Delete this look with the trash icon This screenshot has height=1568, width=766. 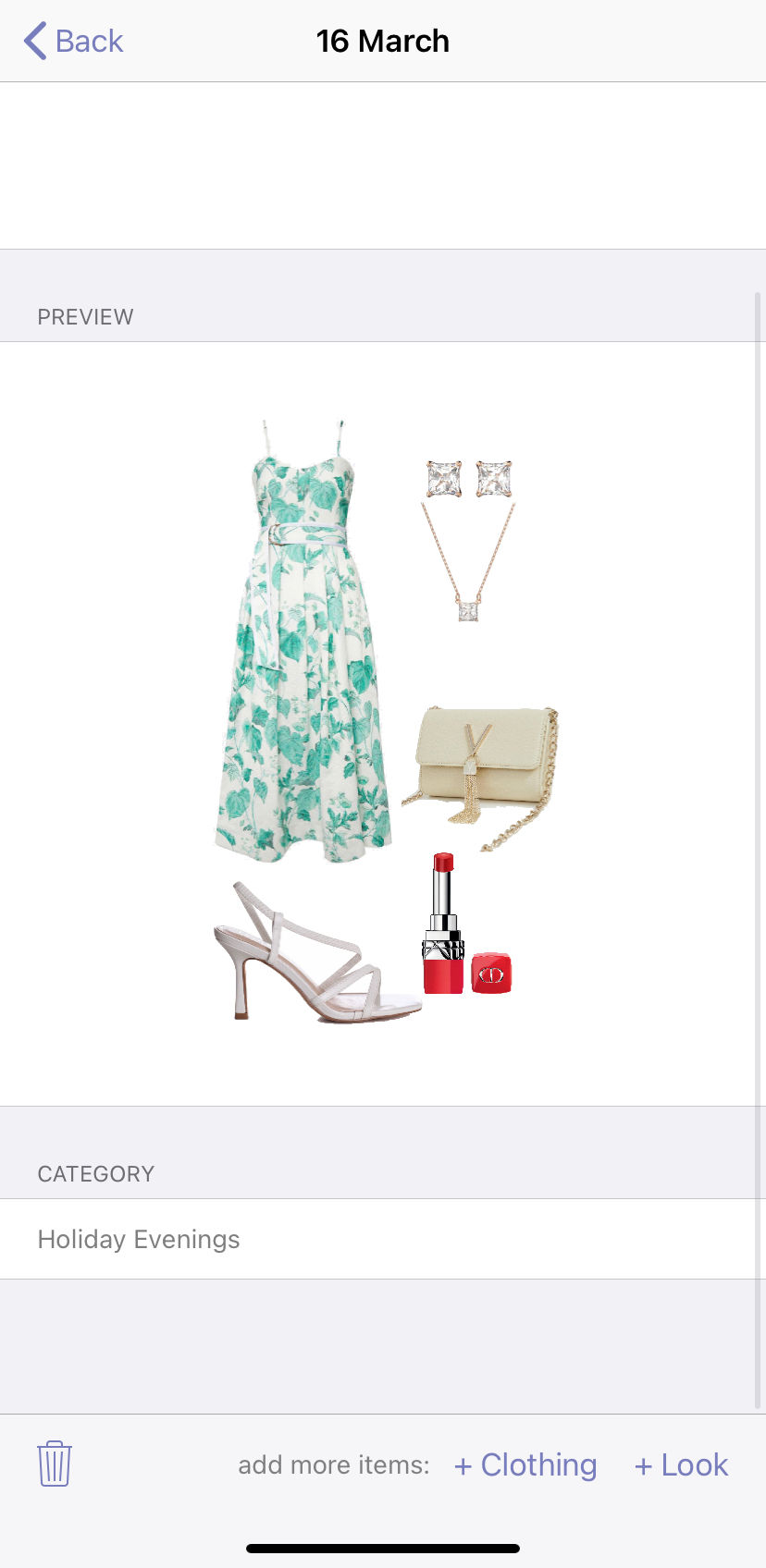[55, 1464]
